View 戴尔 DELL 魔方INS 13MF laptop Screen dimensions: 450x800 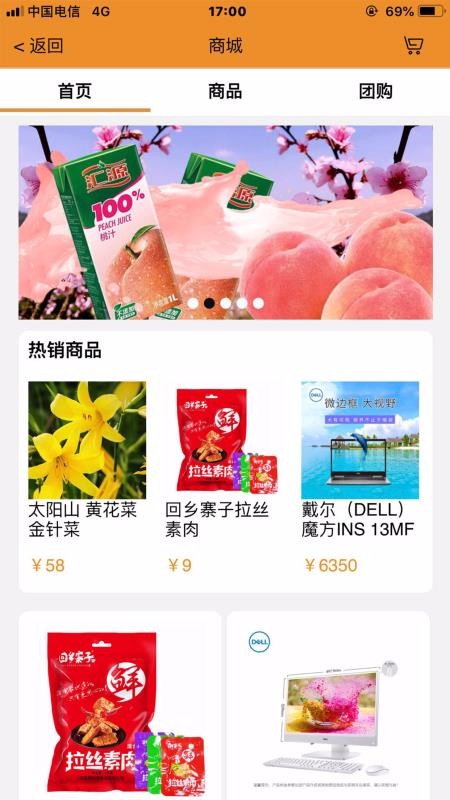(x=360, y=477)
